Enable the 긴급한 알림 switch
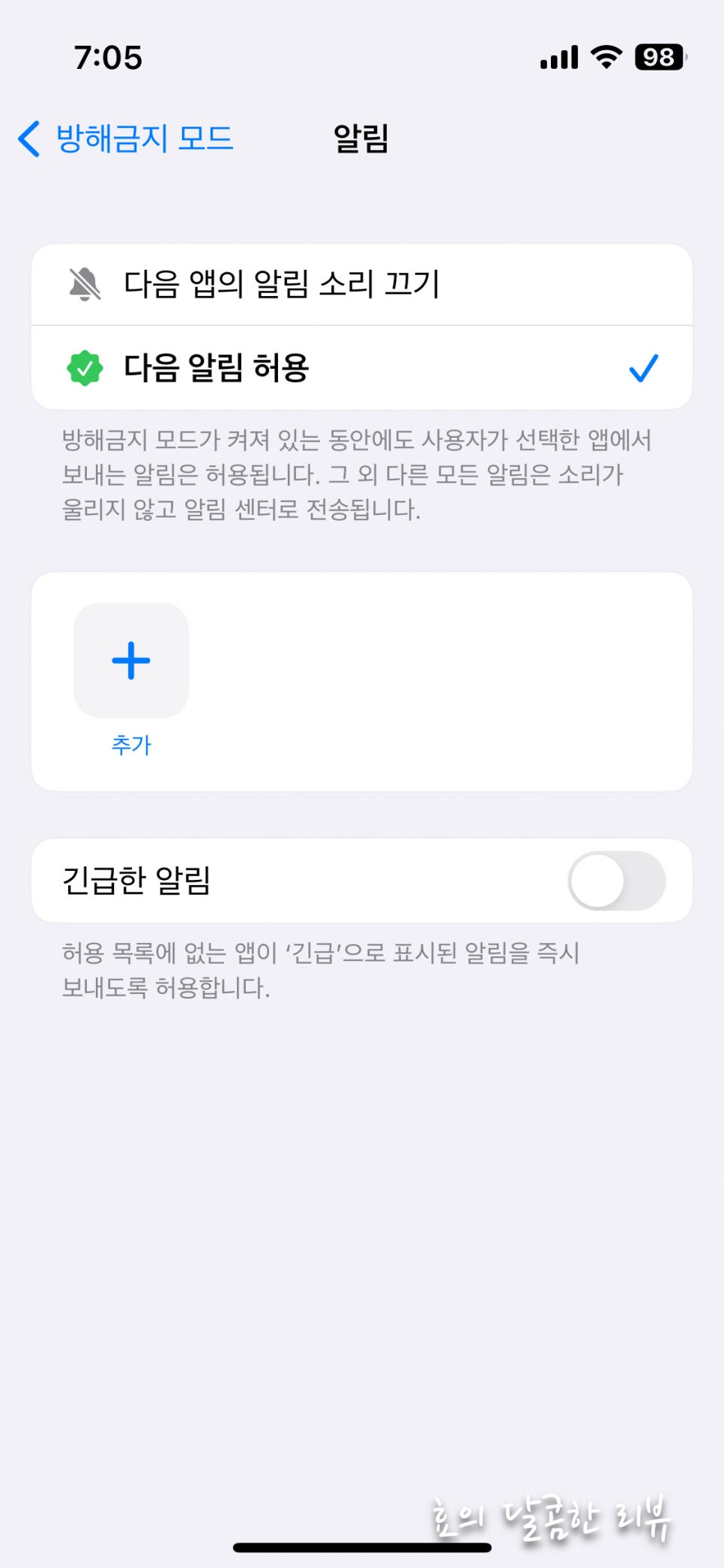 (616, 881)
